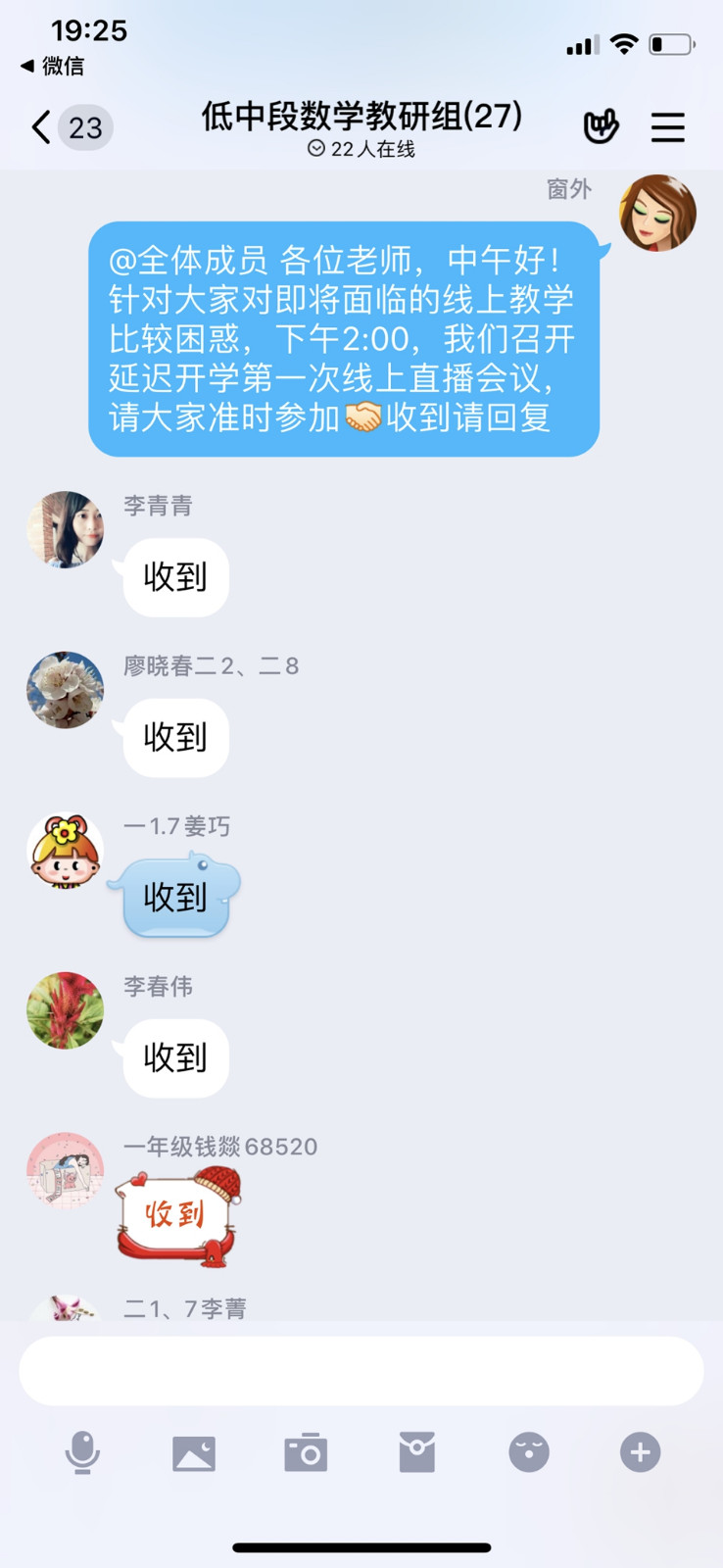This screenshot has height=1568, width=723.
Task: Tap 李青青's profile avatar
Action: (x=65, y=527)
